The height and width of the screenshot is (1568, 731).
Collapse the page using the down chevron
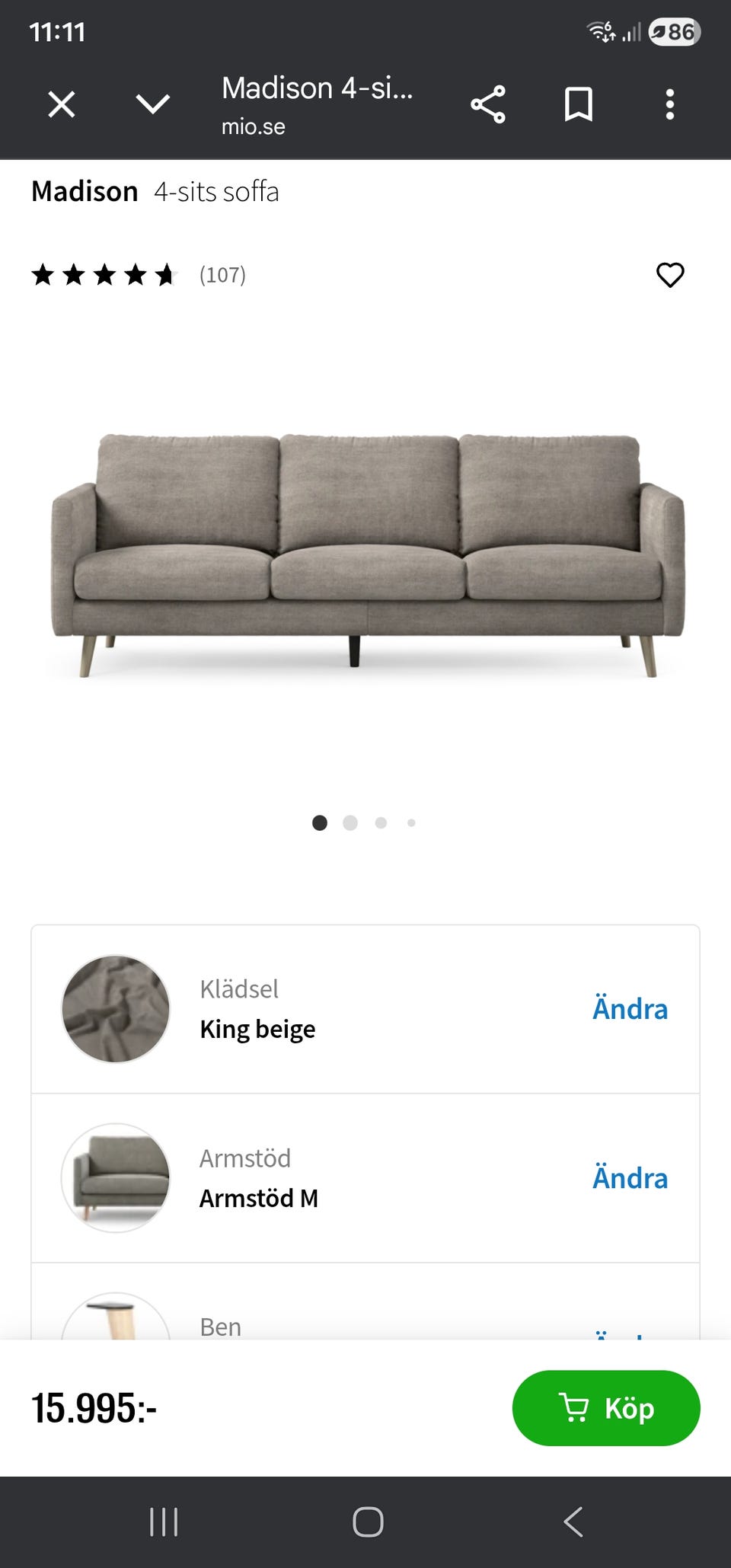[152, 104]
